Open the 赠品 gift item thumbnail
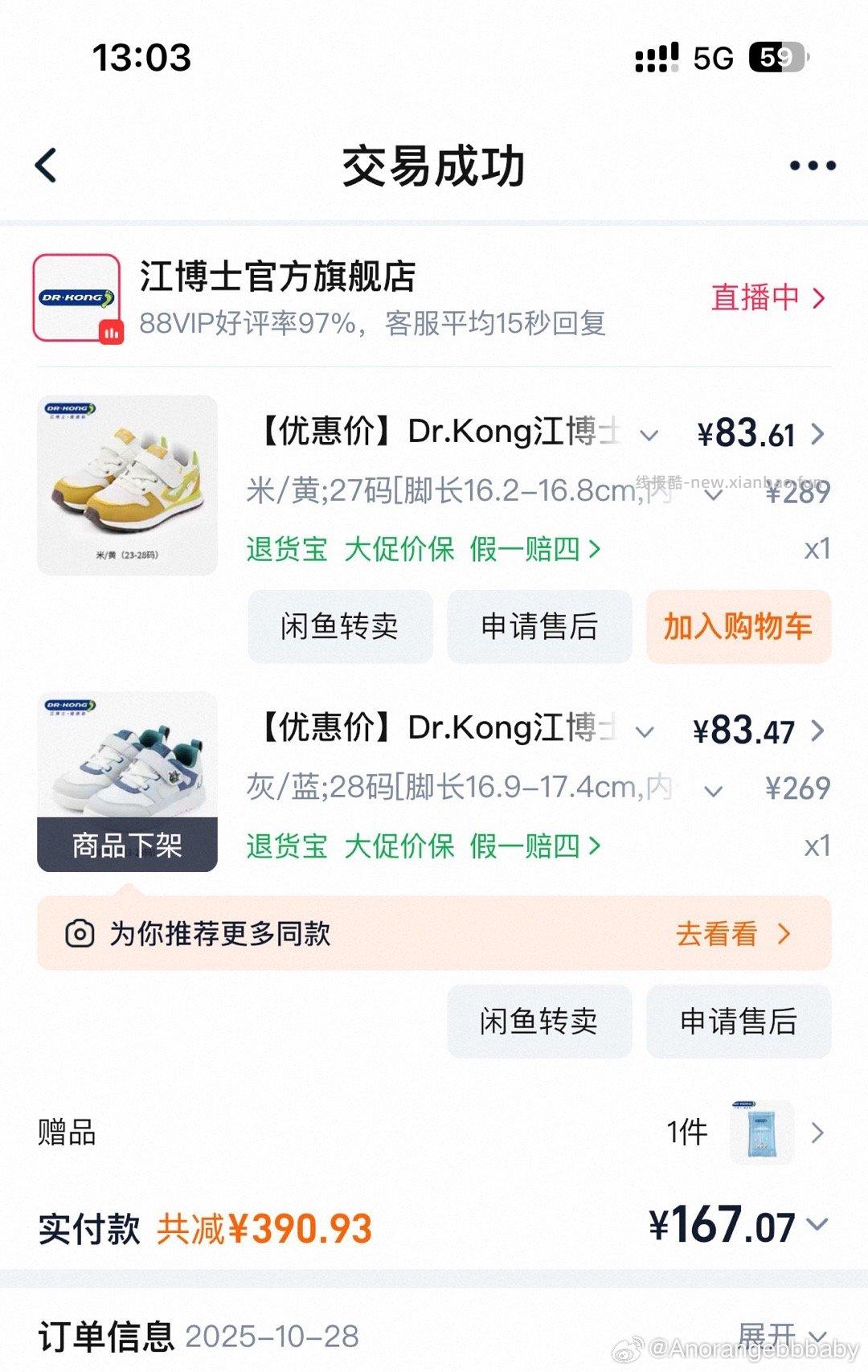This screenshot has width=868, height=1372. tap(764, 1132)
